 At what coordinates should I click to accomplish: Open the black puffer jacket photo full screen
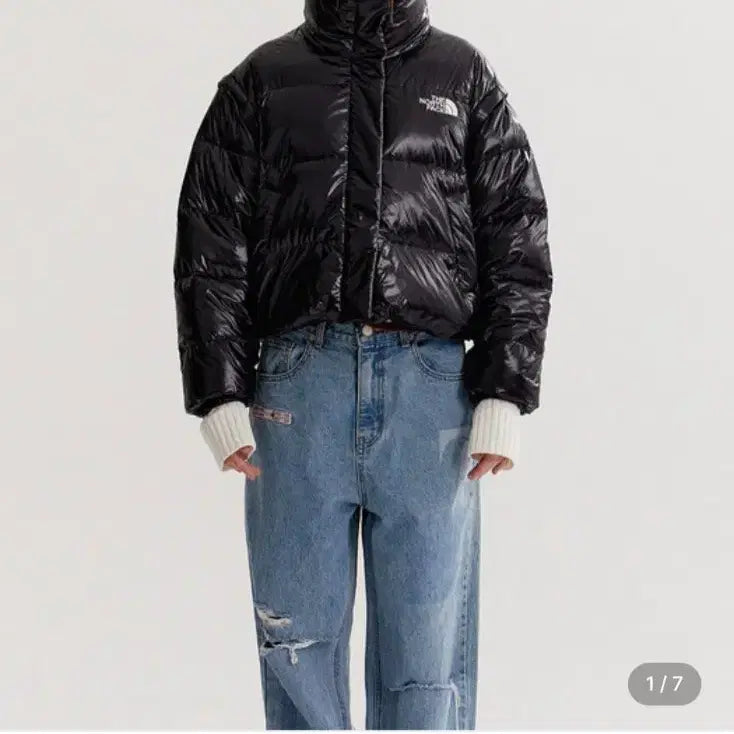click(x=366, y=366)
